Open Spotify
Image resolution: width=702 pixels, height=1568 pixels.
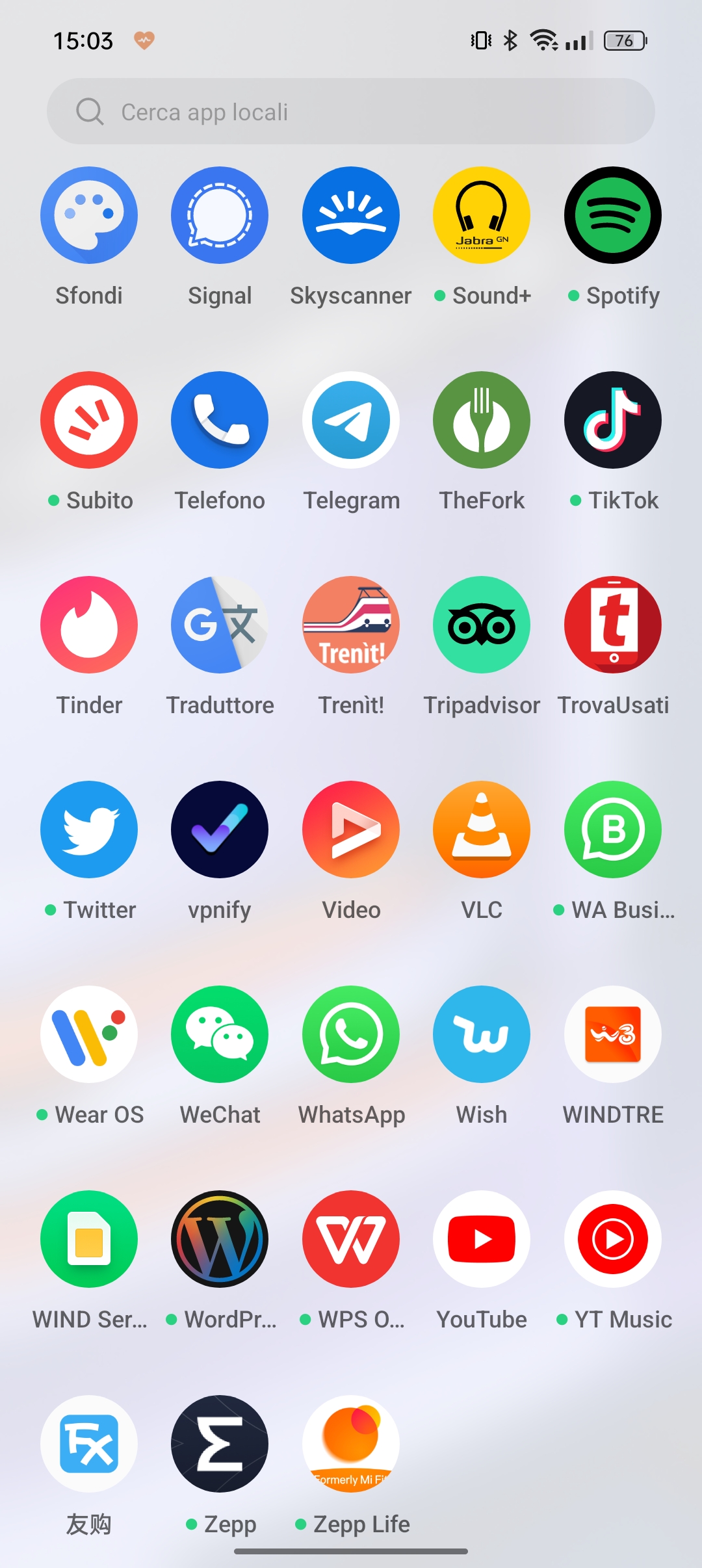coord(612,216)
